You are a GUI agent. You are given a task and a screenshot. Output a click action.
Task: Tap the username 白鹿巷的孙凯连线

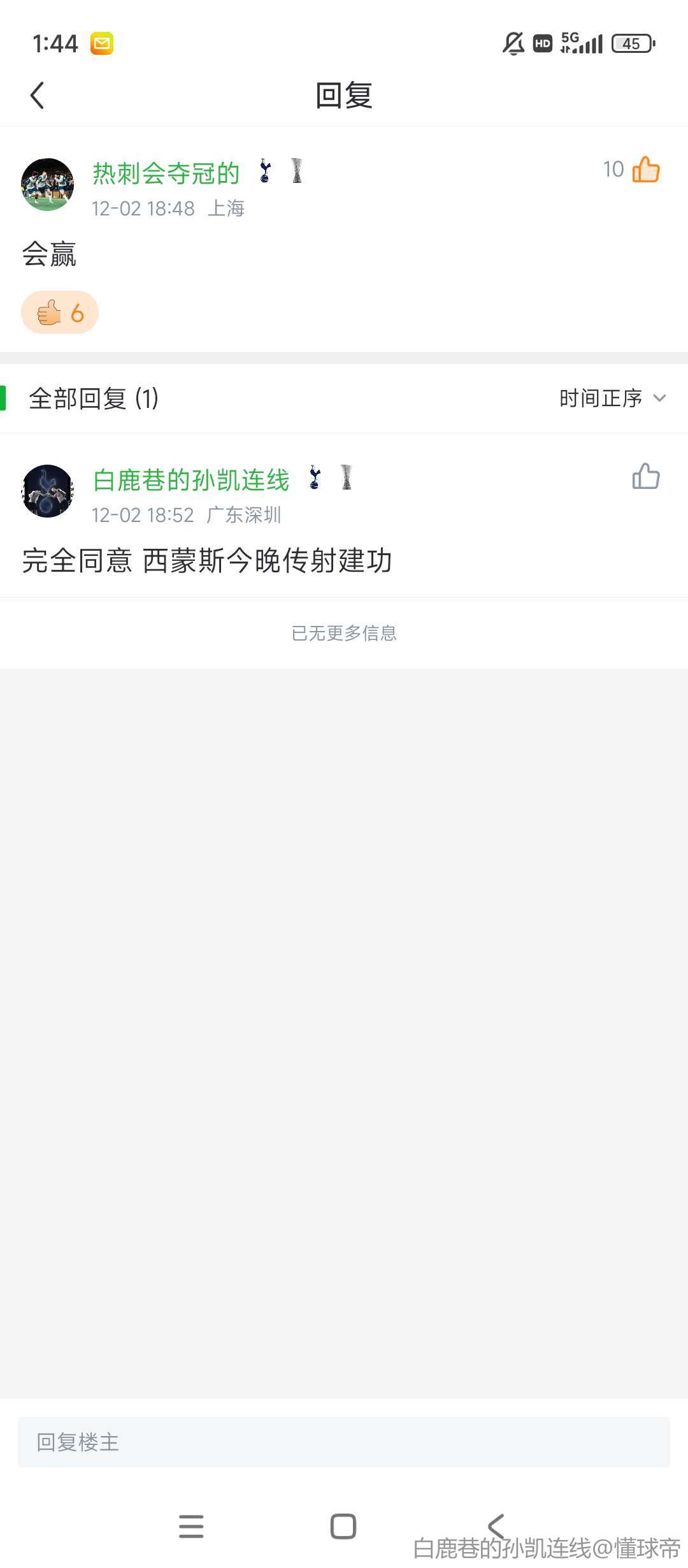[x=191, y=480]
